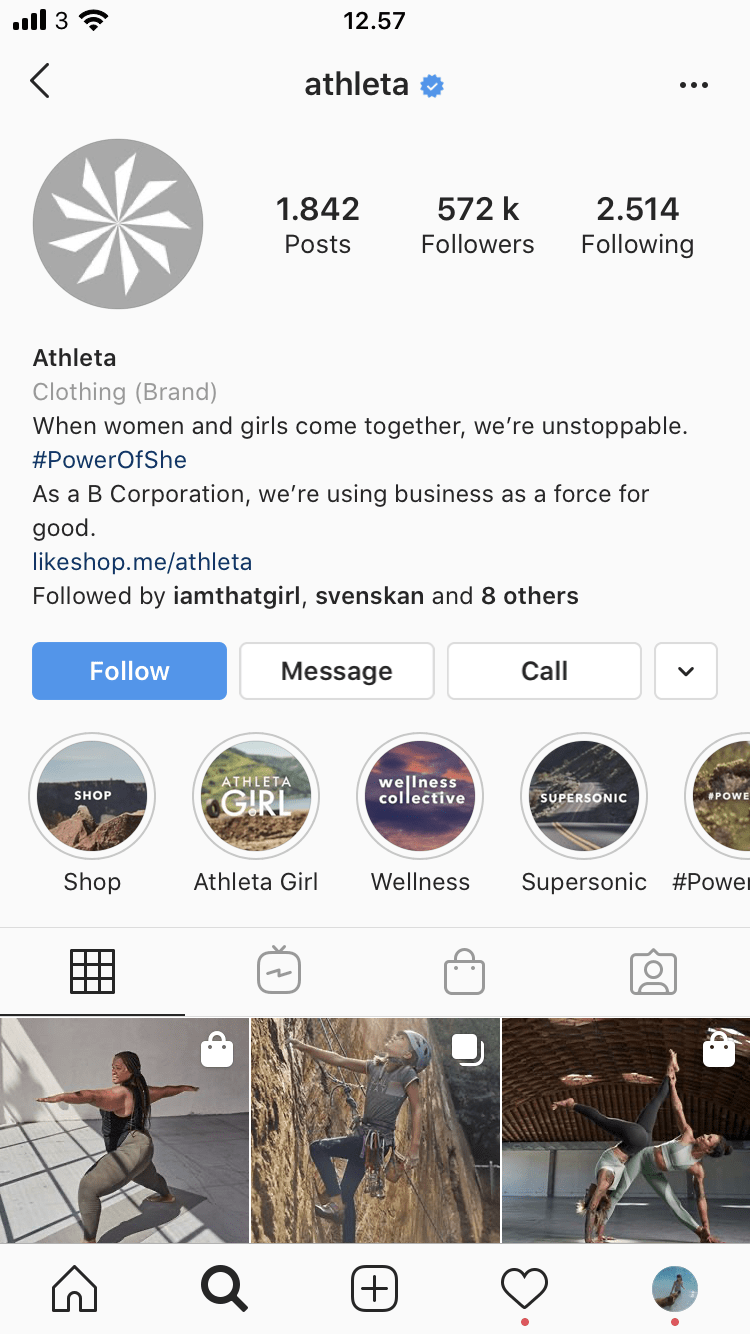
Task: Switch to the tagged photos tab
Action: pos(653,971)
